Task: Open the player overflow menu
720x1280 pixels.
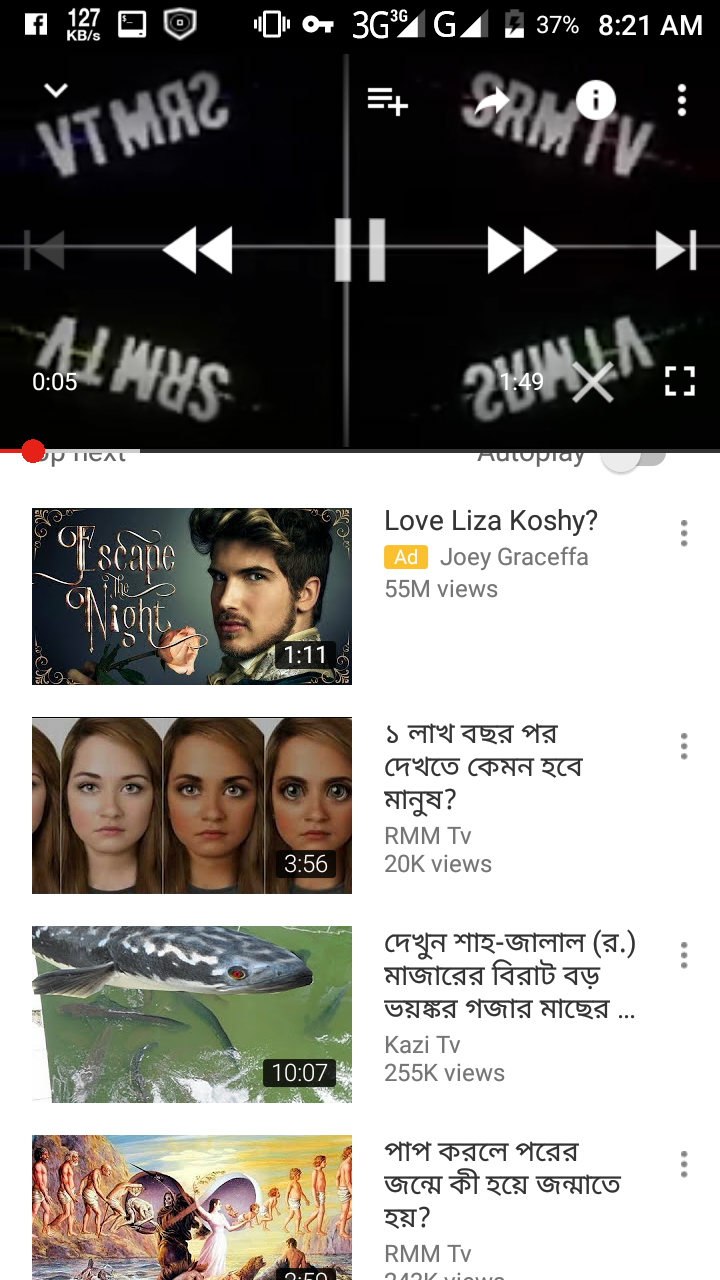Action: coord(681,100)
